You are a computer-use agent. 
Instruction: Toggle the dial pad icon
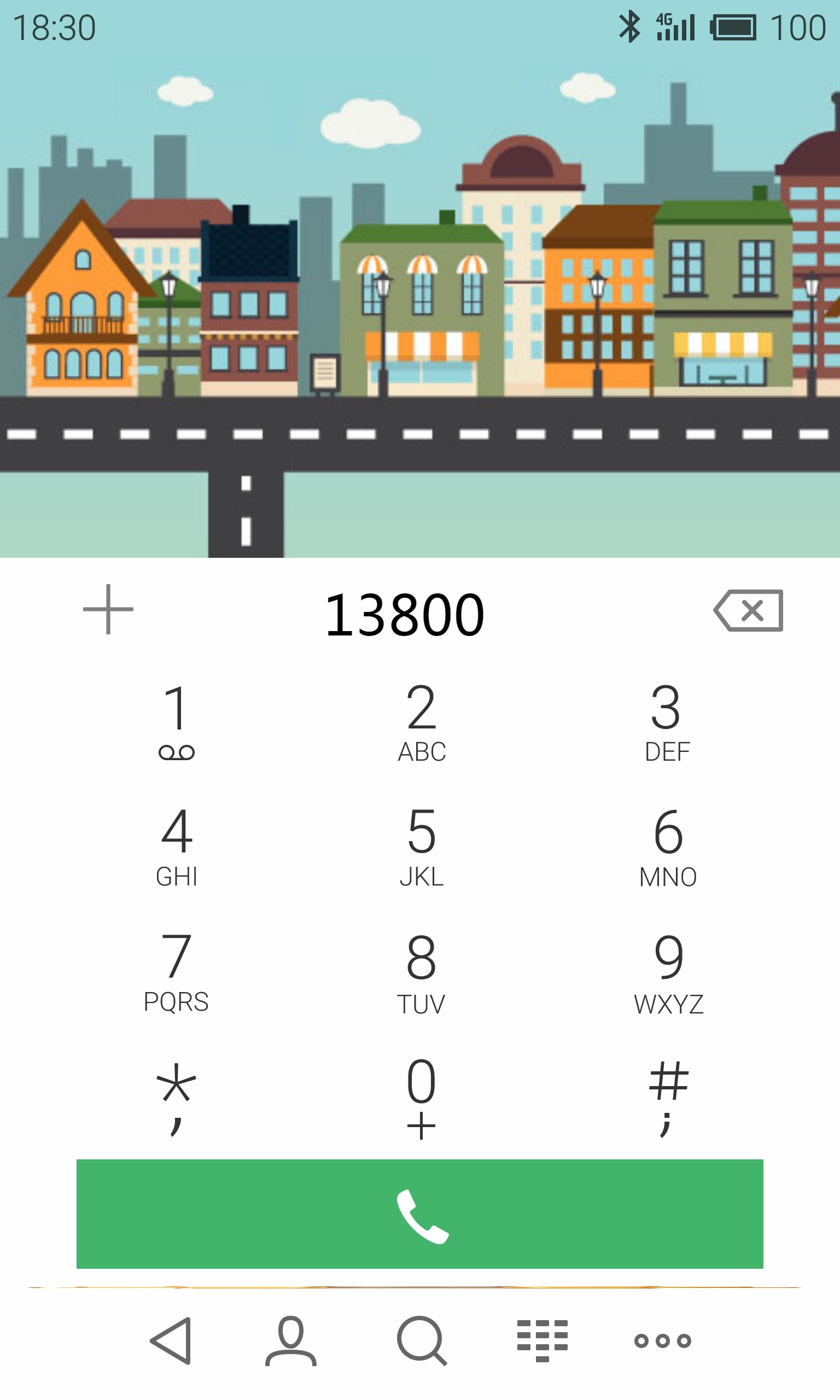point(542,1340)
